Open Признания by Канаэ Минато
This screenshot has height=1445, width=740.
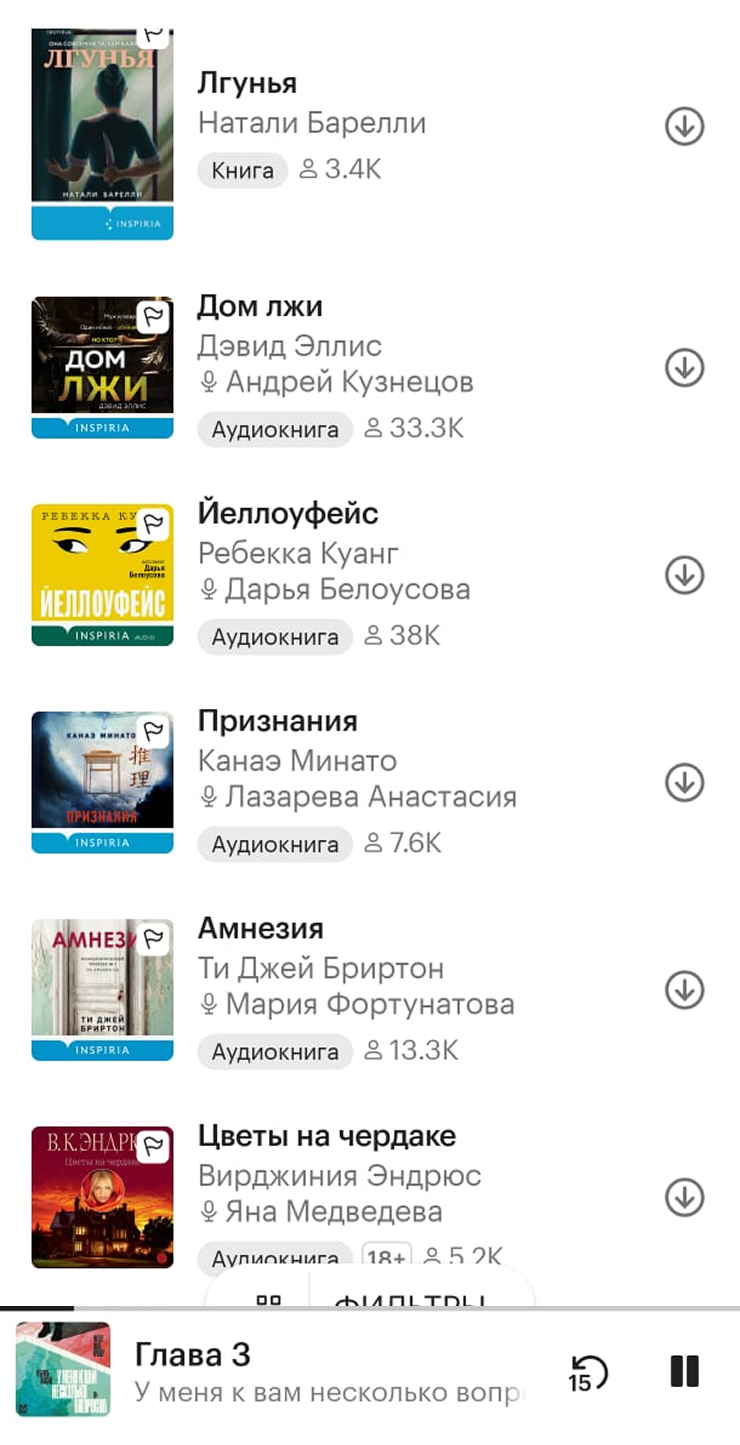(277, 721)
